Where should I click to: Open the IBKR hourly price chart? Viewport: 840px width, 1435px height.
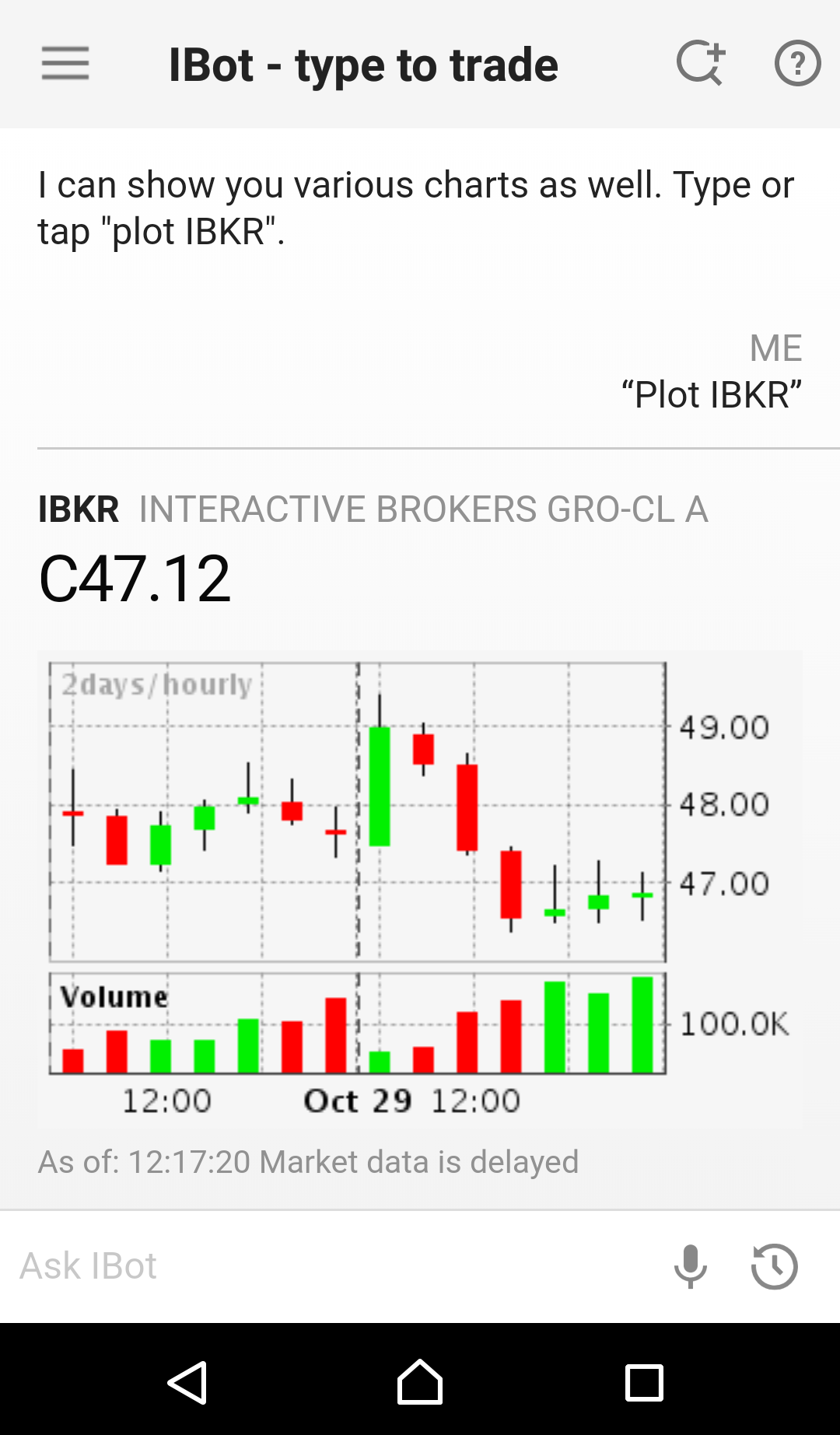point(418,887)
